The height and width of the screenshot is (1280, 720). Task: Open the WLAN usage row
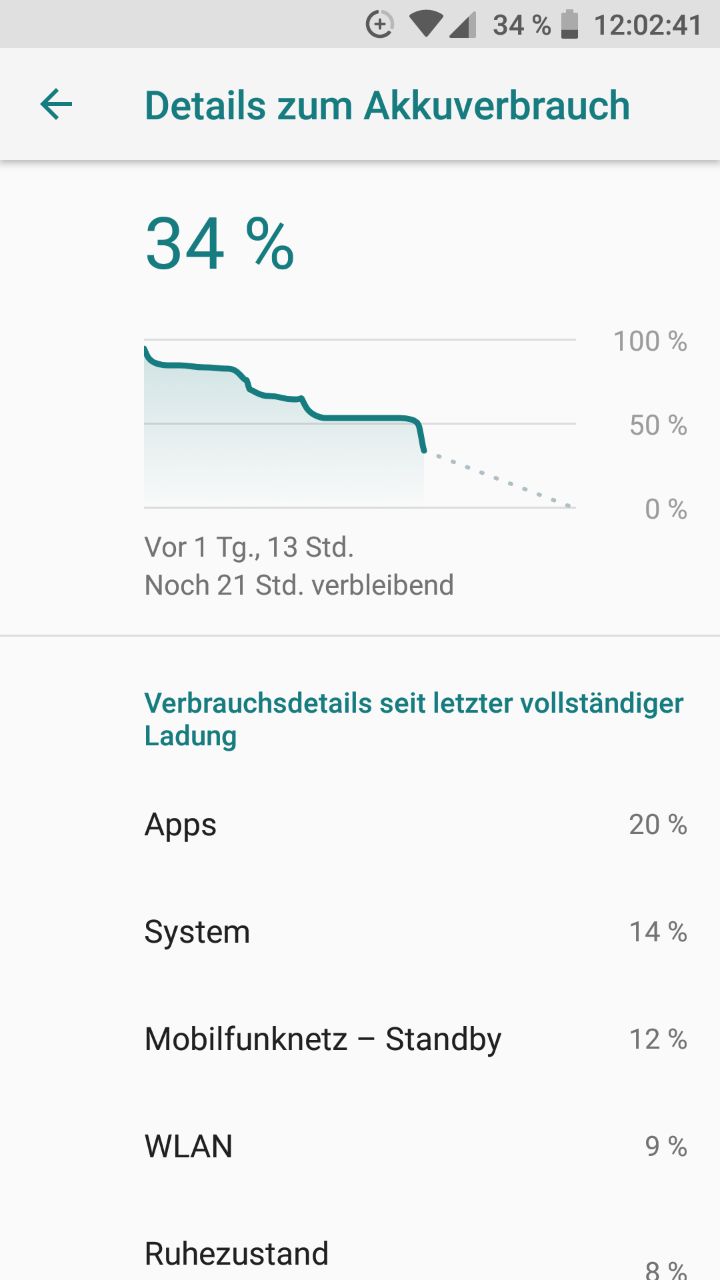point(360,1146)
